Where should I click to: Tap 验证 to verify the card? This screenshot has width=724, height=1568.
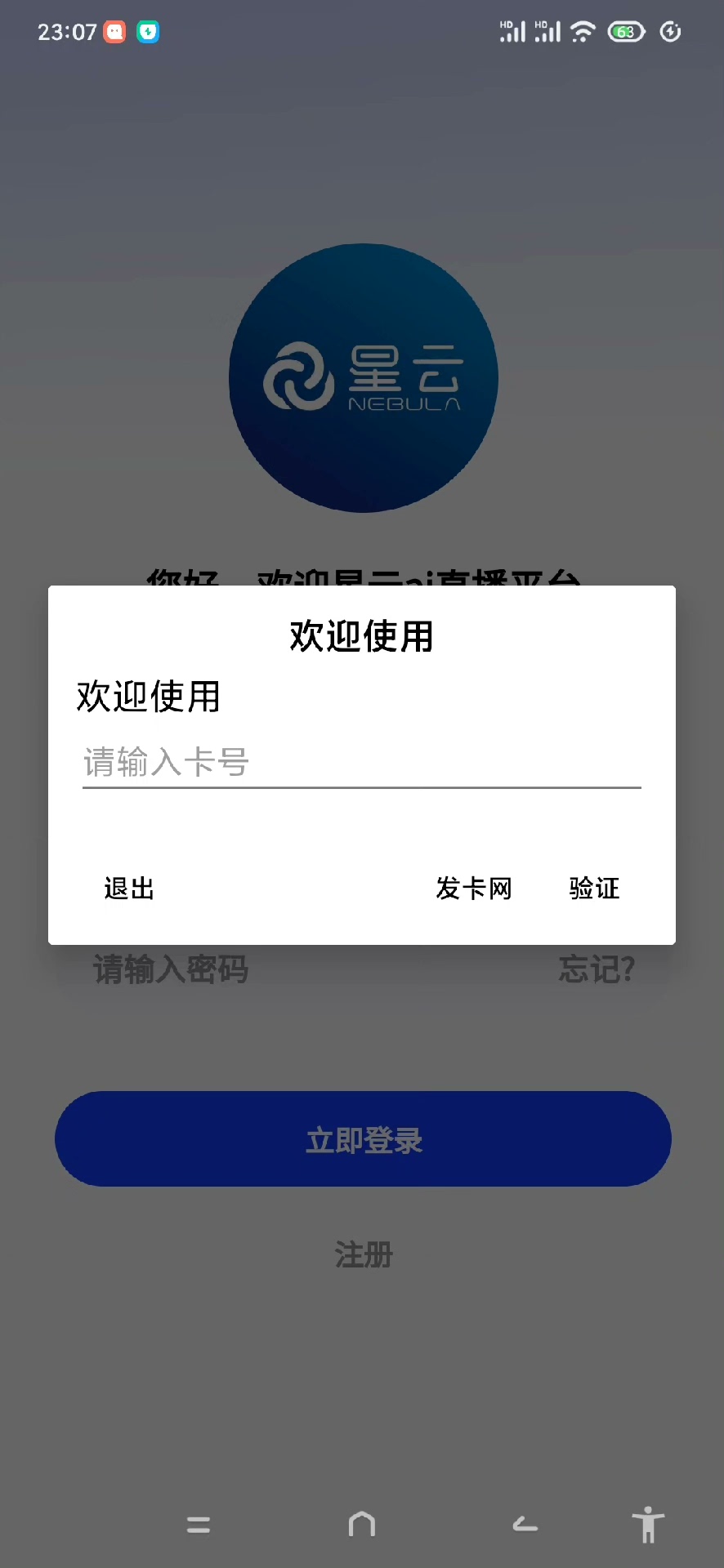point(594,888)
